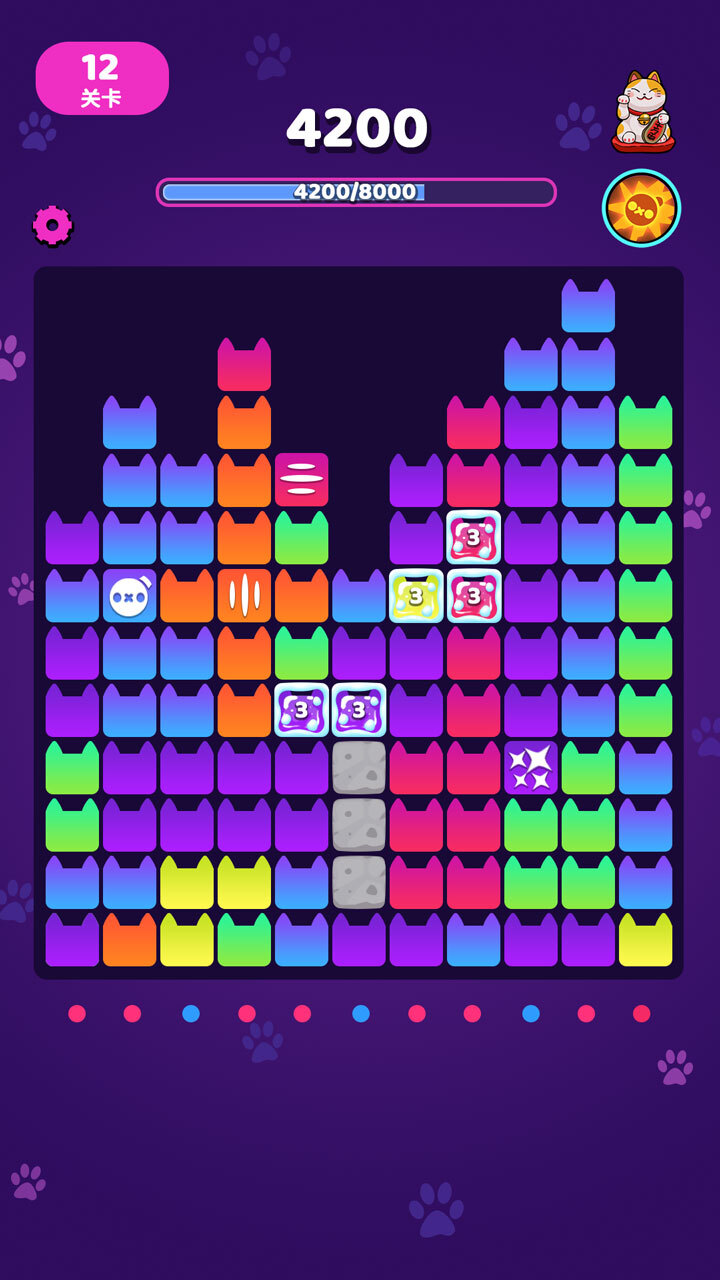The width and height of the screenshot is (720, 1280).
Task: Pop the green block in the bottom row
Action: pyautogui.click(x=244, y=942)
